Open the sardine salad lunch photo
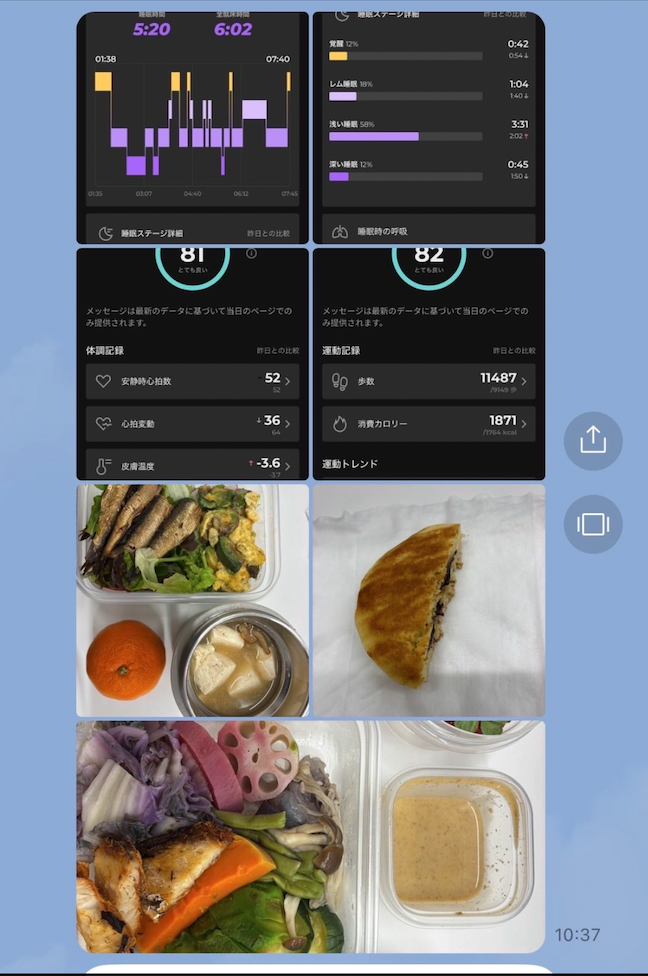This screenshot has width=648, height=976. coord(193,600)
